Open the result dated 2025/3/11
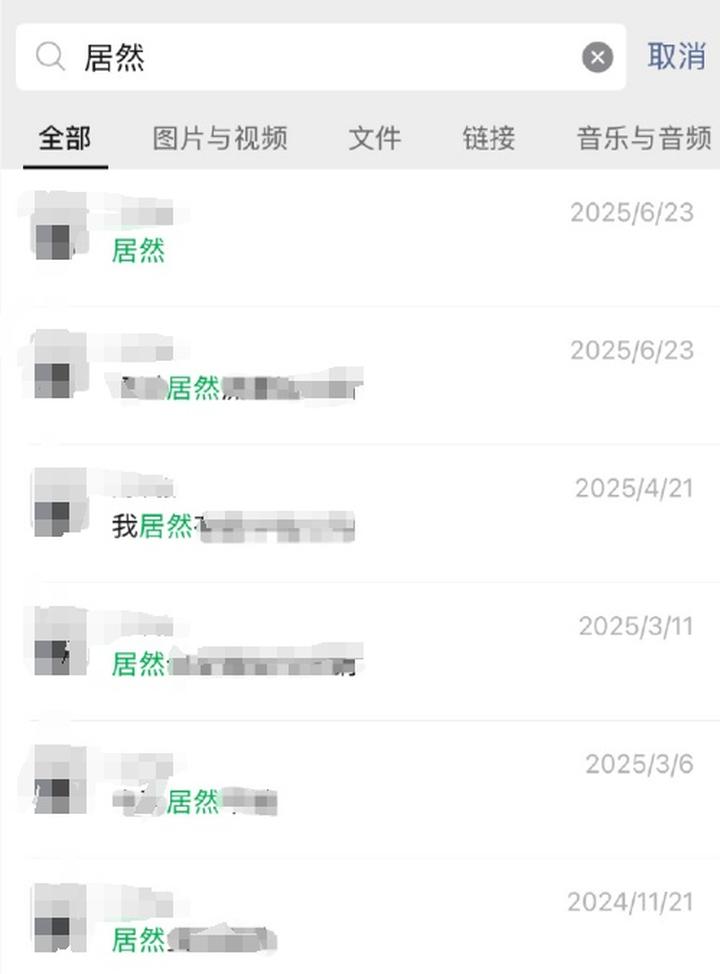The height and width of the screenshot is (974, 720). pos(360,650)
